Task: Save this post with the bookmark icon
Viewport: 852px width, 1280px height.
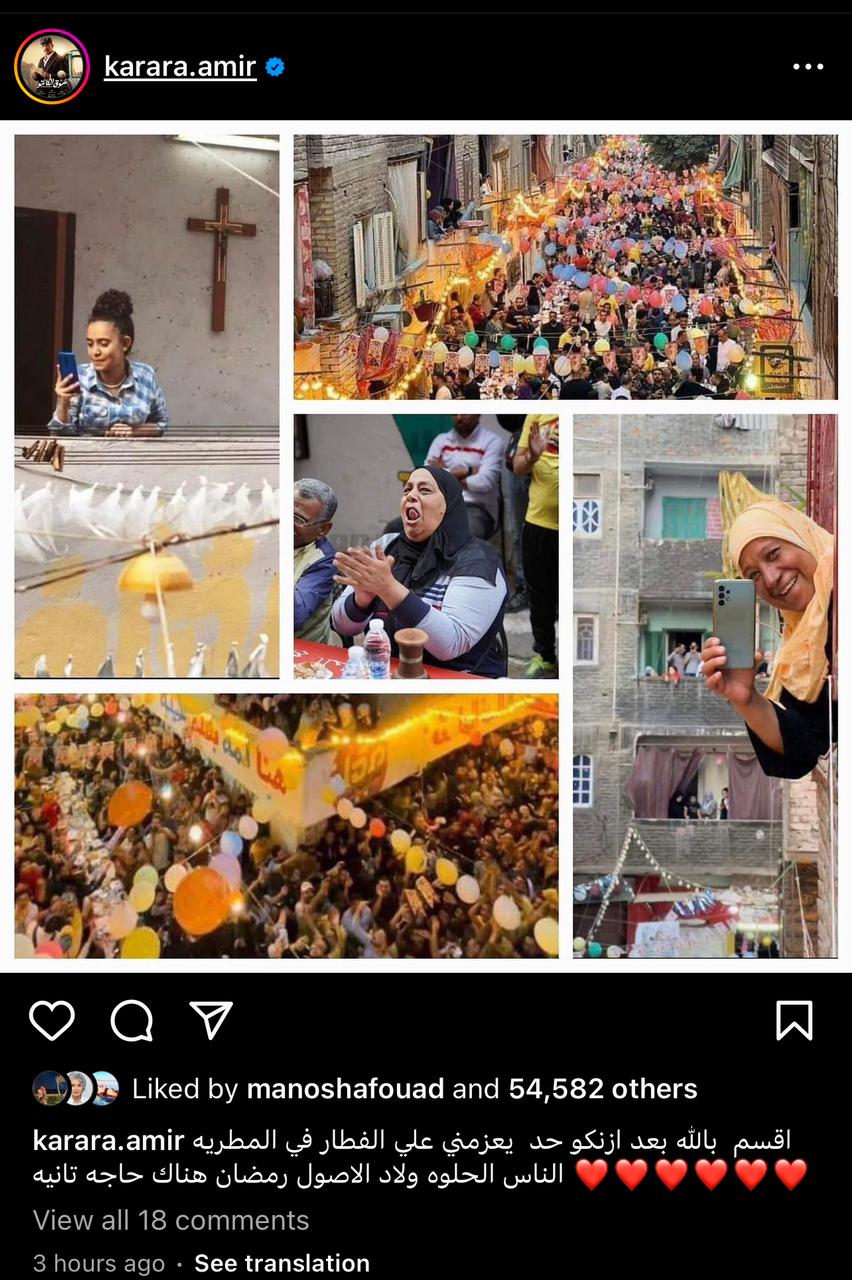Action: pos(794,1020)
